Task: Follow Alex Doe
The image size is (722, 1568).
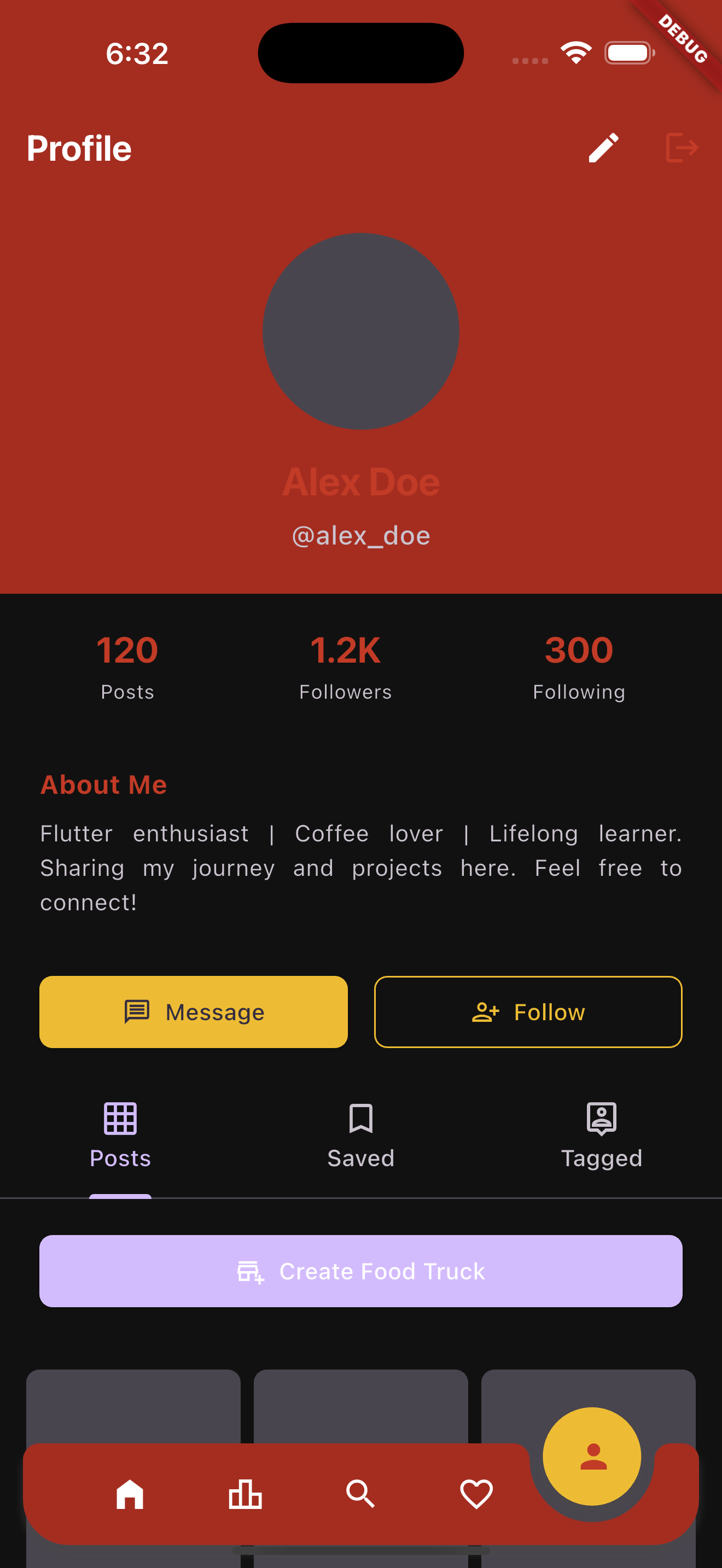Action: pyautogui.click(x=528, y=1011)
